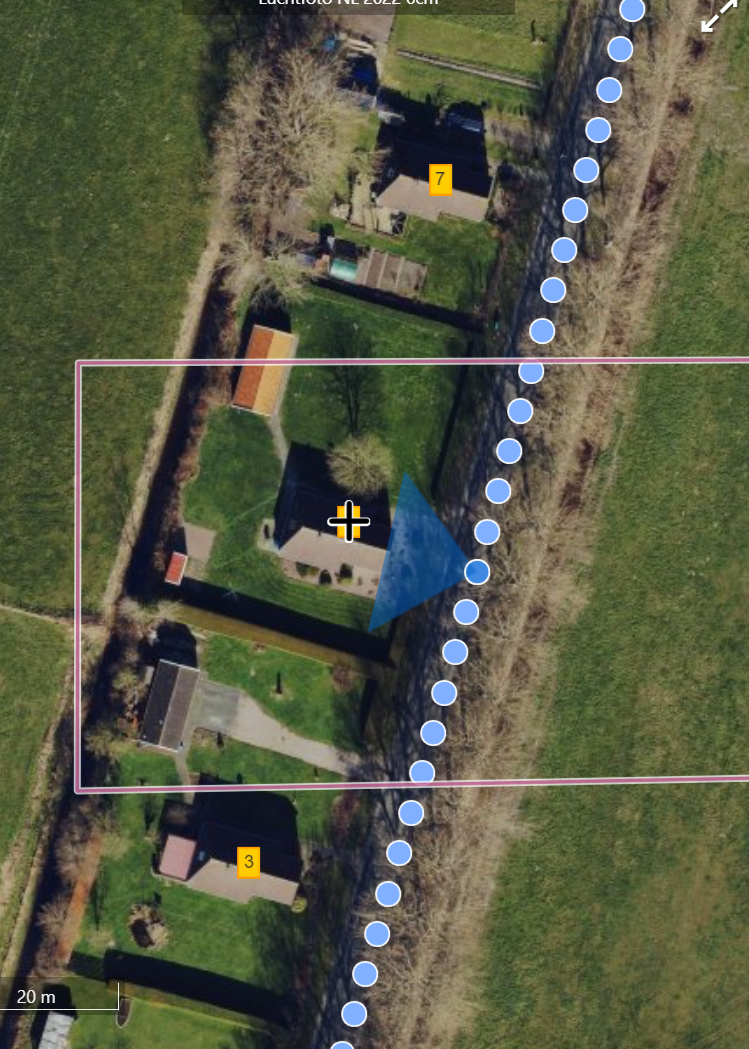Select the house number 7 marker
This screenshot has height=1049, width=749.
[440, 179]
